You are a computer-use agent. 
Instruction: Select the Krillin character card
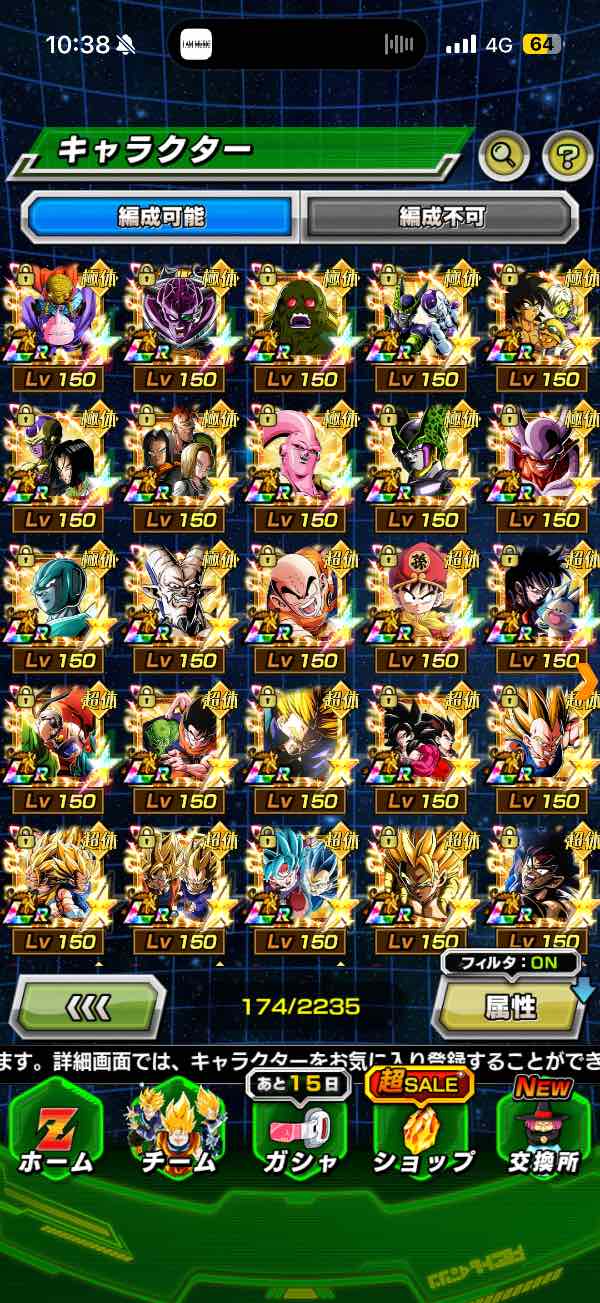(x=301, y=609)
